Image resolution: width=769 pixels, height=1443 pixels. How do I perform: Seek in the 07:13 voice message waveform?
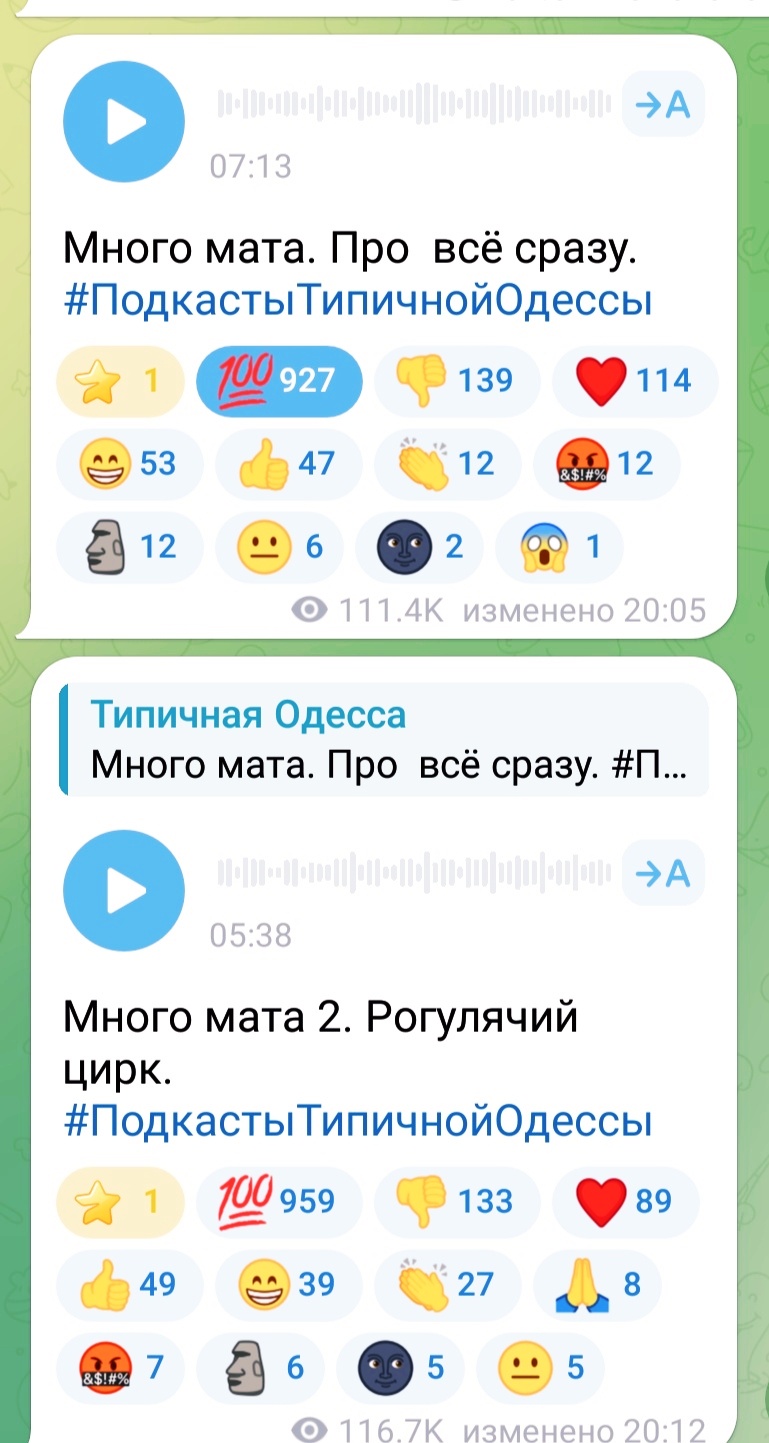[413, 104]
